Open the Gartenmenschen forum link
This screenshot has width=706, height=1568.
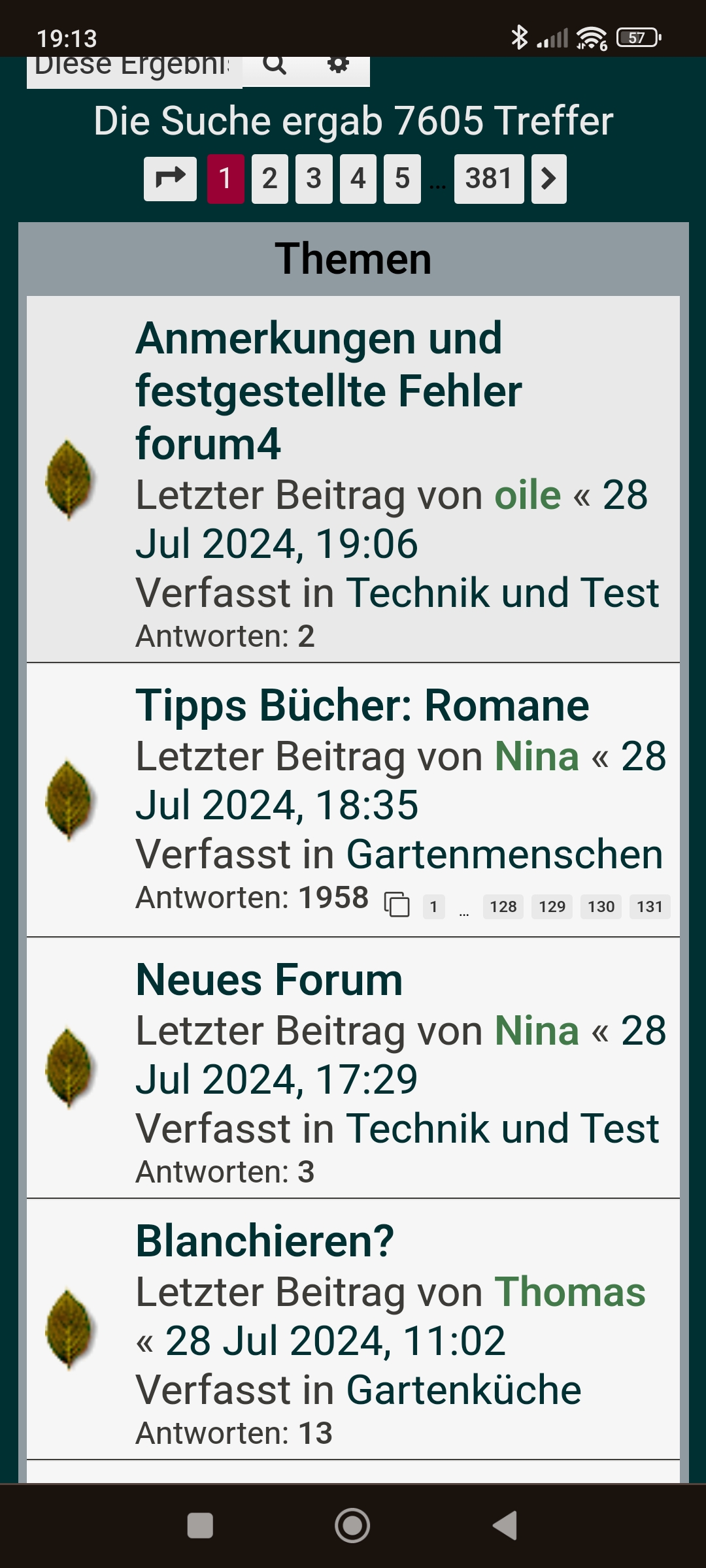[x=504, y=854]
